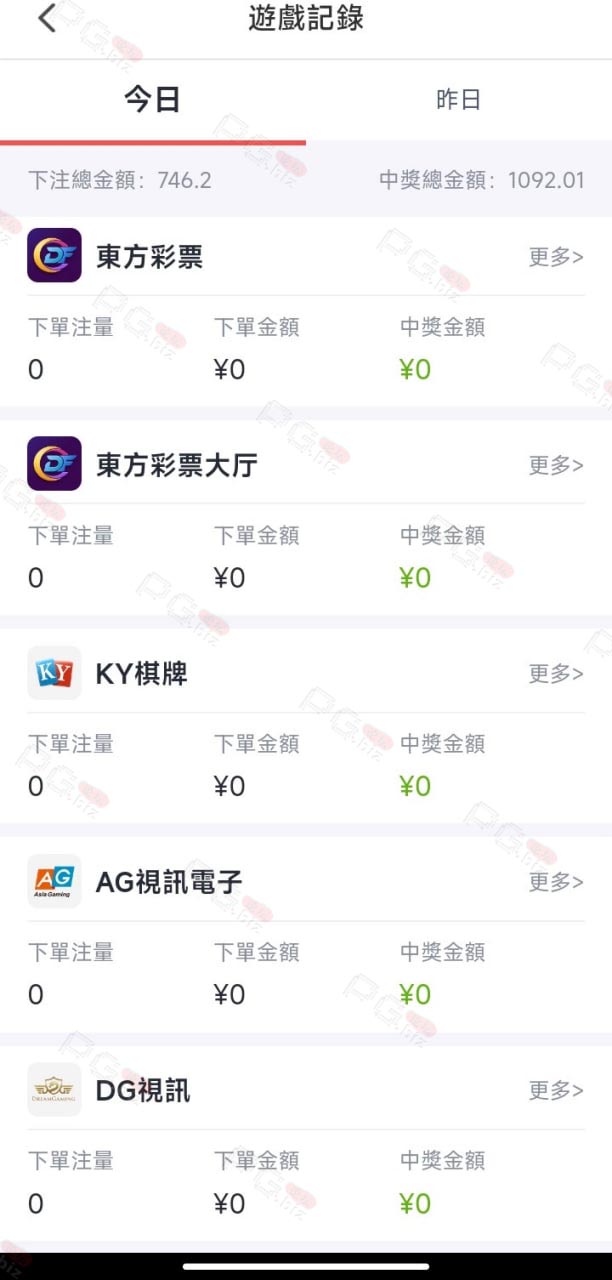Tap 更多 next to AG視訊電子
This screenshot has width=612, height=1280.
pyautogui.click(x=556, y=881)
